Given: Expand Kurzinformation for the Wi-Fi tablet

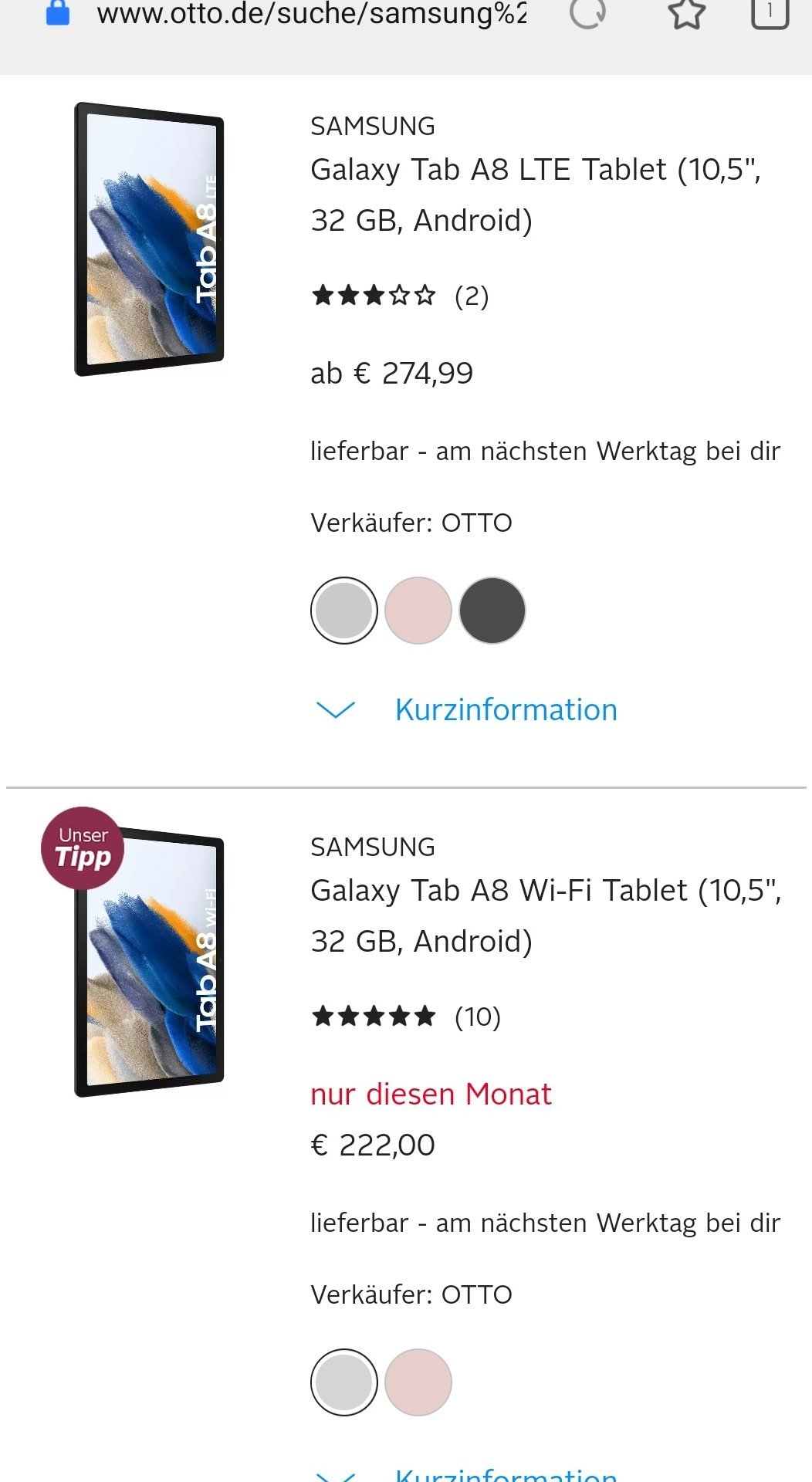Looking at the screenshot, I should tap(467, 1473).
